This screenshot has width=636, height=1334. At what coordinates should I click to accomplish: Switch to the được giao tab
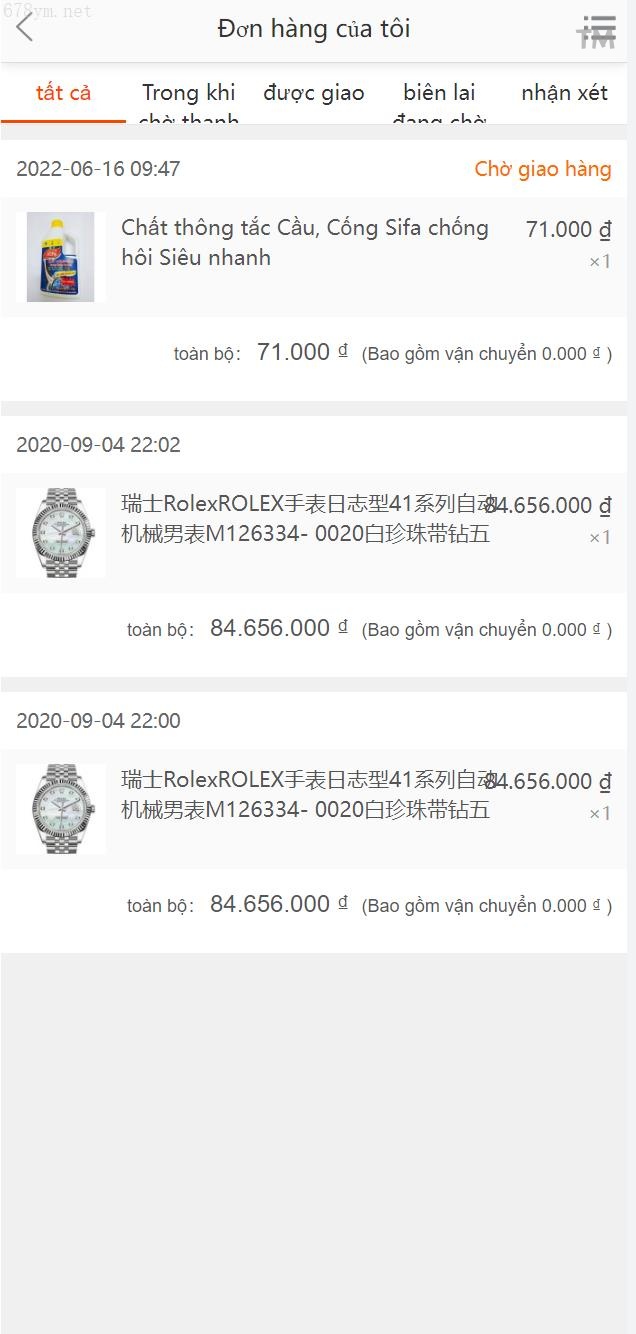[314, 94]
